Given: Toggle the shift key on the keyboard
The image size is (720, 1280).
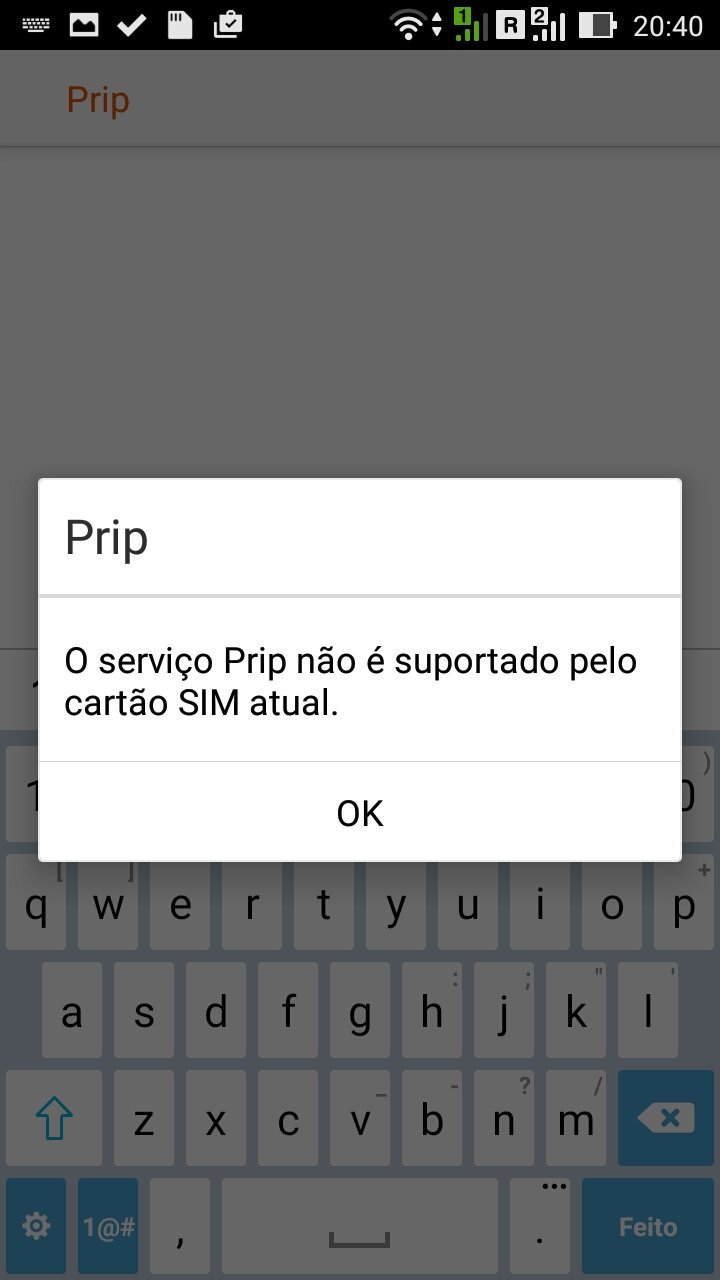Looking at the screenshot, I should tap(54, 1118).
